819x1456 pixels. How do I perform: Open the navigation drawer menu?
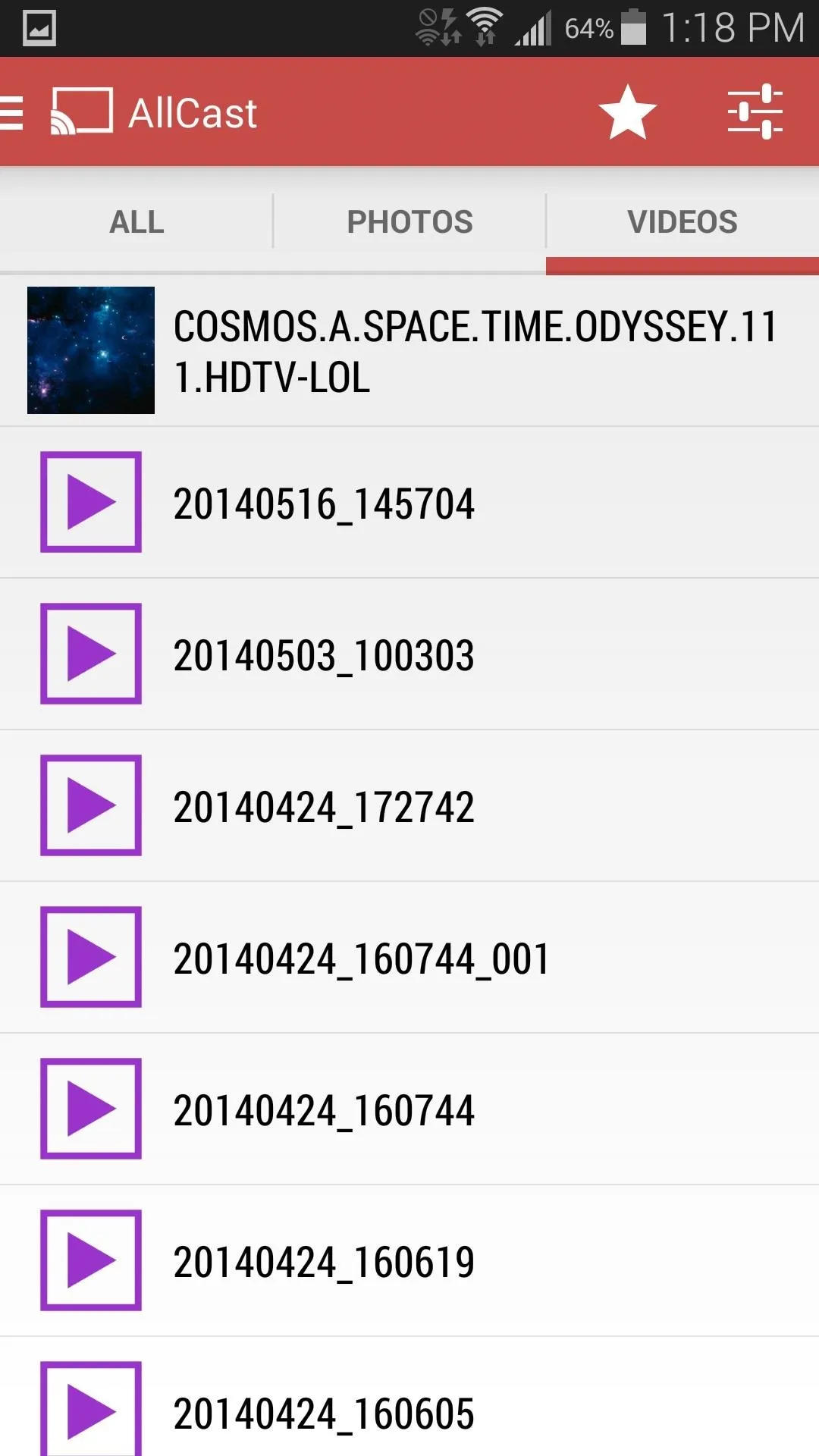(x=12, y=112)
